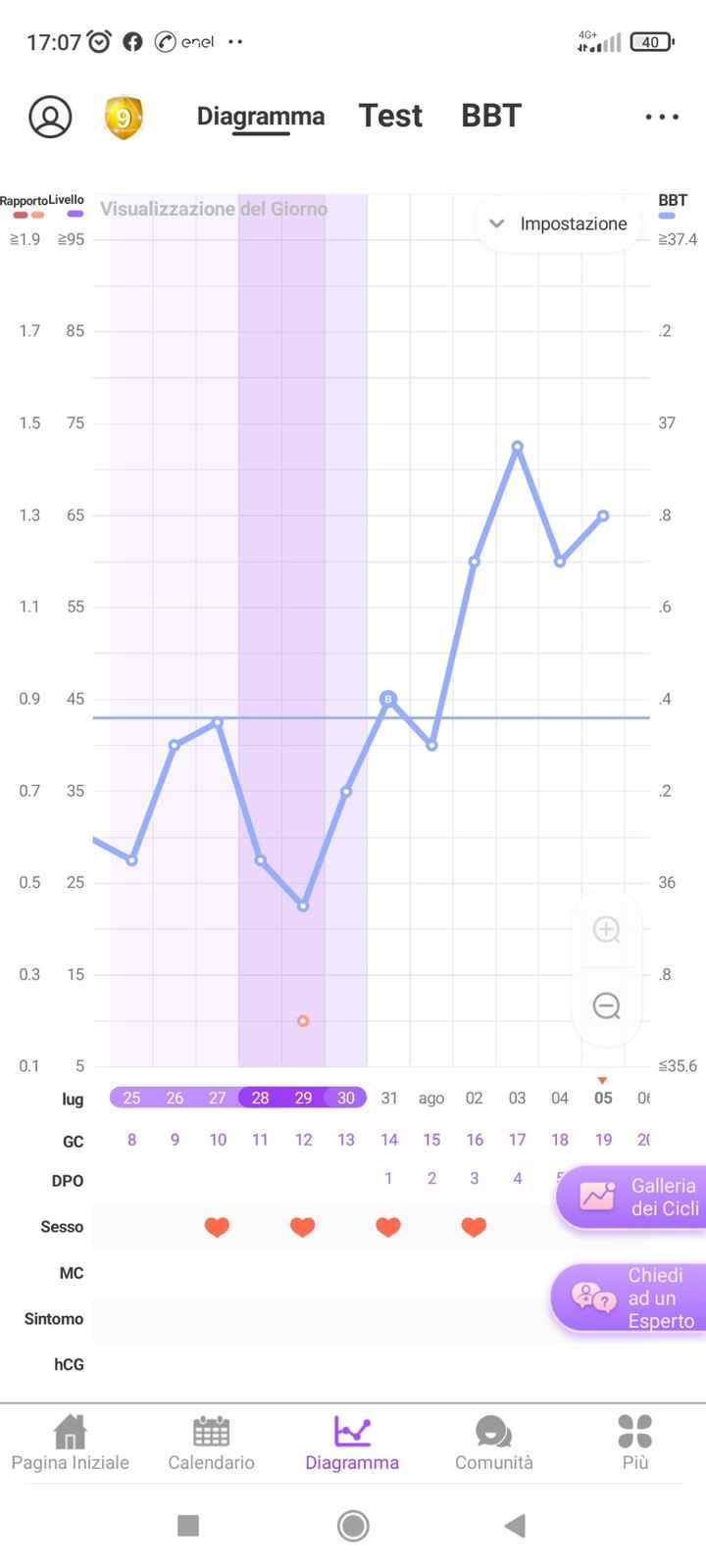
Task: Open the three-dot overflow menu
Action: tap(662, 117)
